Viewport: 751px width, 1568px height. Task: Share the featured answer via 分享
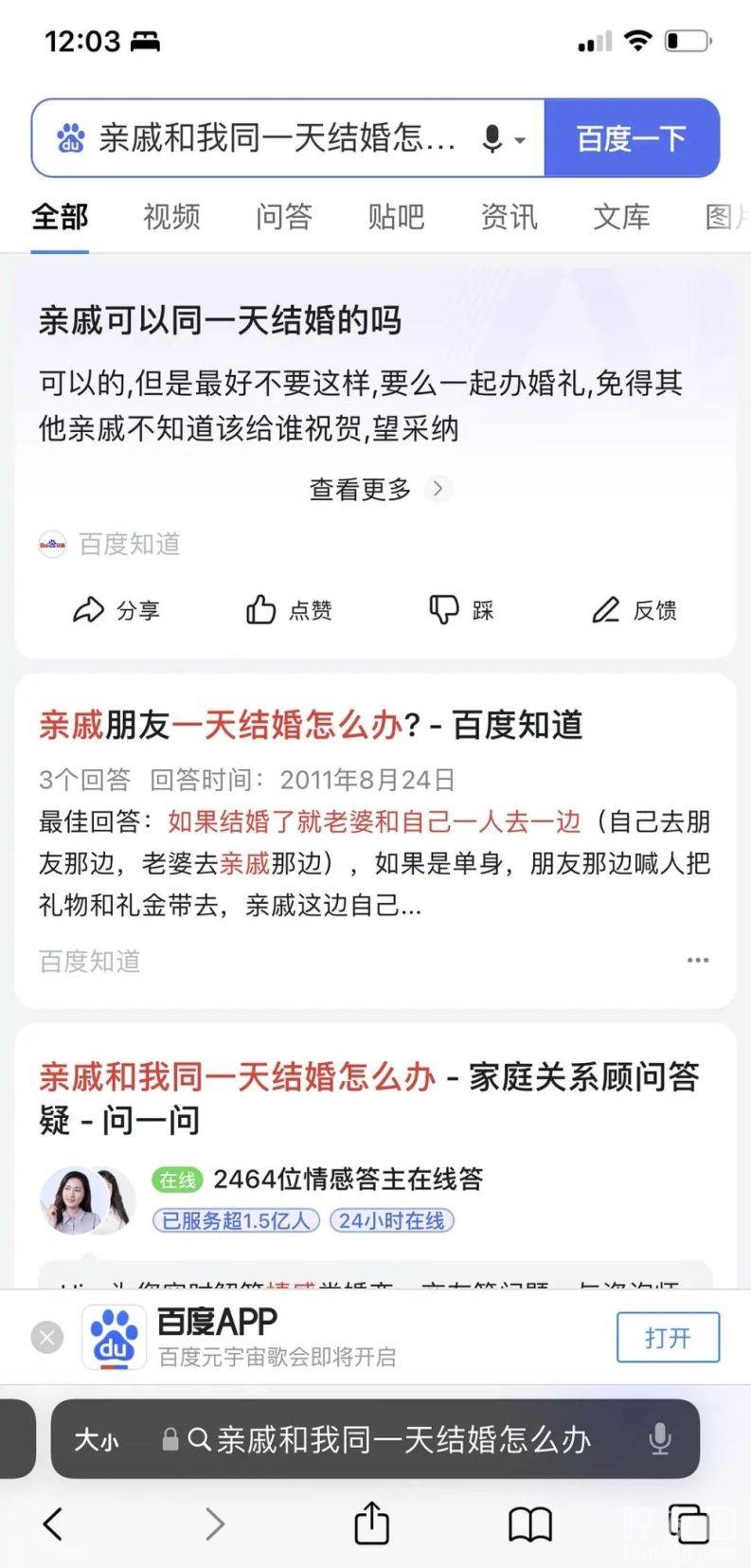tap(116, 610)
